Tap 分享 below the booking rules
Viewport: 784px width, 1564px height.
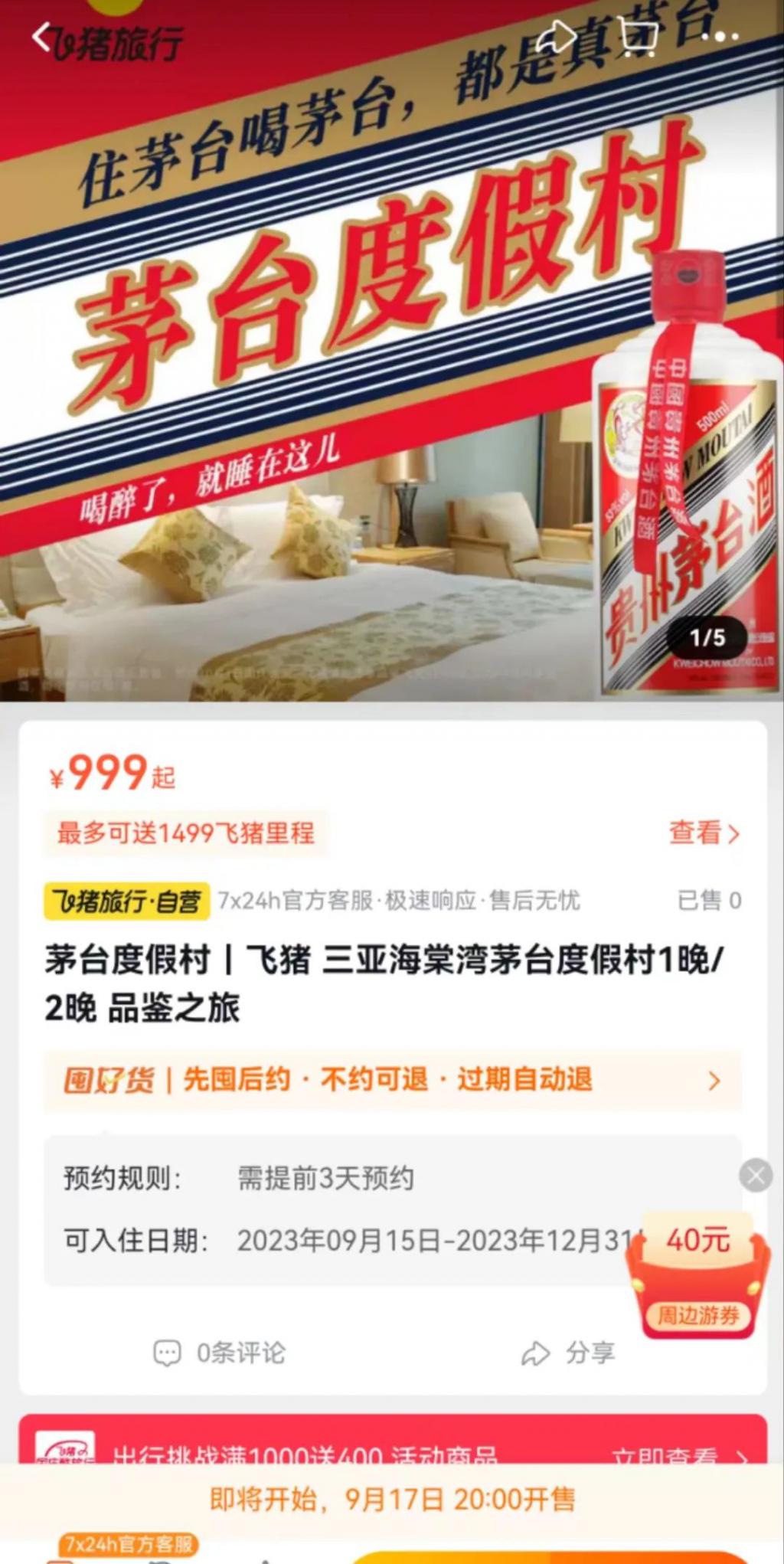[568, 1353]
